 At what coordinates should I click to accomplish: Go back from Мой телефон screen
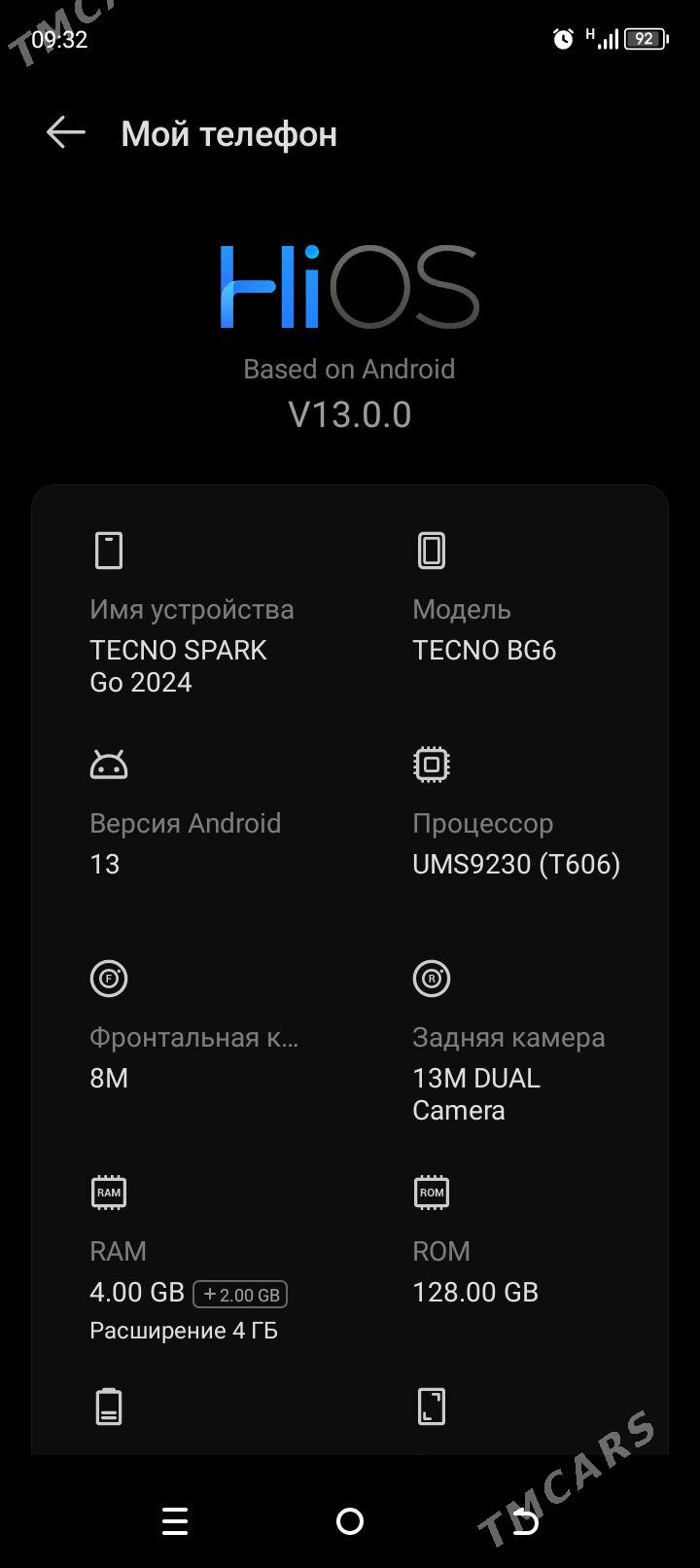[66, 133]
